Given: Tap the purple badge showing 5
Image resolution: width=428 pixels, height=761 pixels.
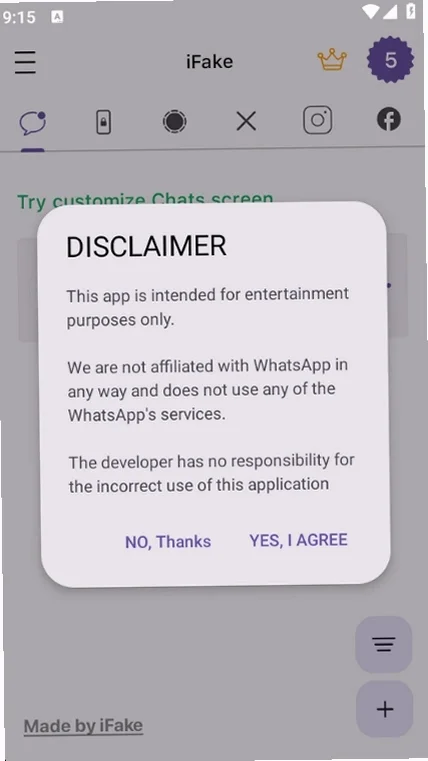Looking at the screenshot, I should tap(390, 60).
